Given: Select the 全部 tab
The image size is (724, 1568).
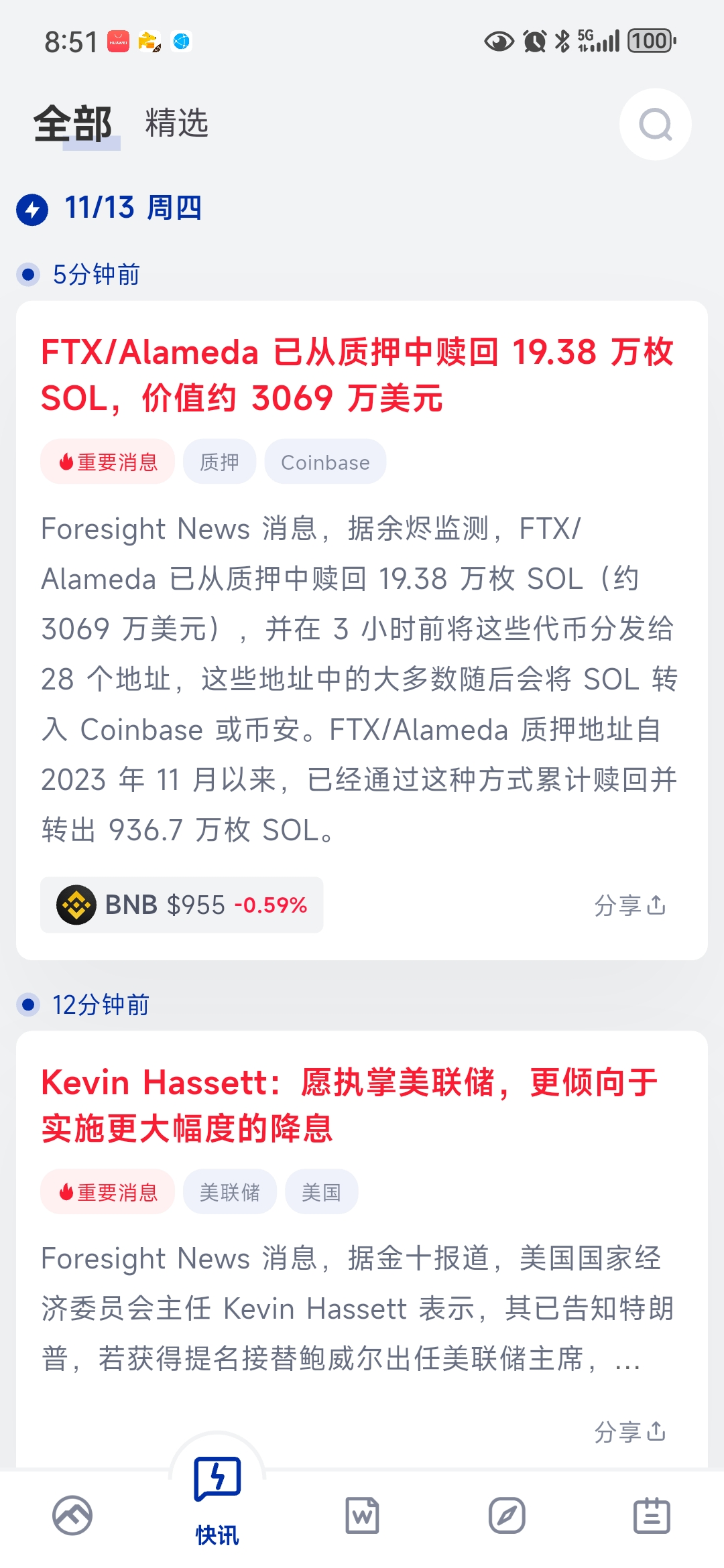Looking at the screenshot, I should point(73,124).
